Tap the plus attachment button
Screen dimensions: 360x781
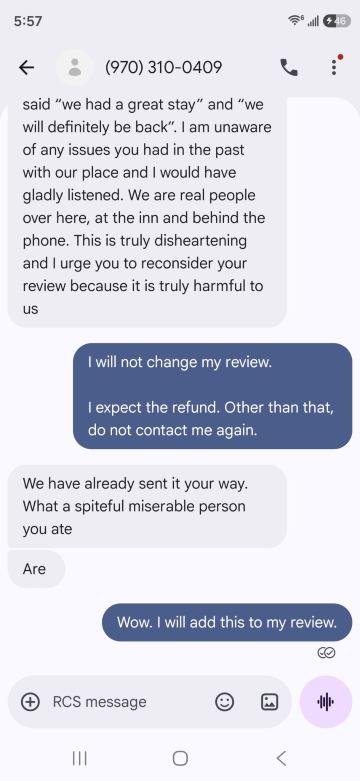coord(31,702)
